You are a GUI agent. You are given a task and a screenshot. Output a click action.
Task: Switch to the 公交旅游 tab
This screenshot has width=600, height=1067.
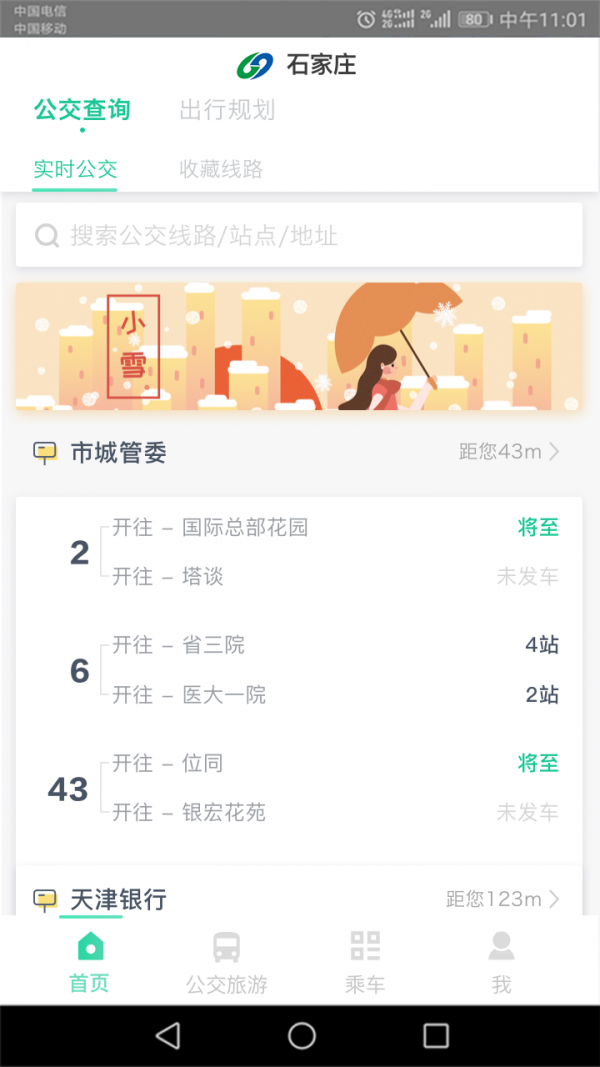coord(227,962)
